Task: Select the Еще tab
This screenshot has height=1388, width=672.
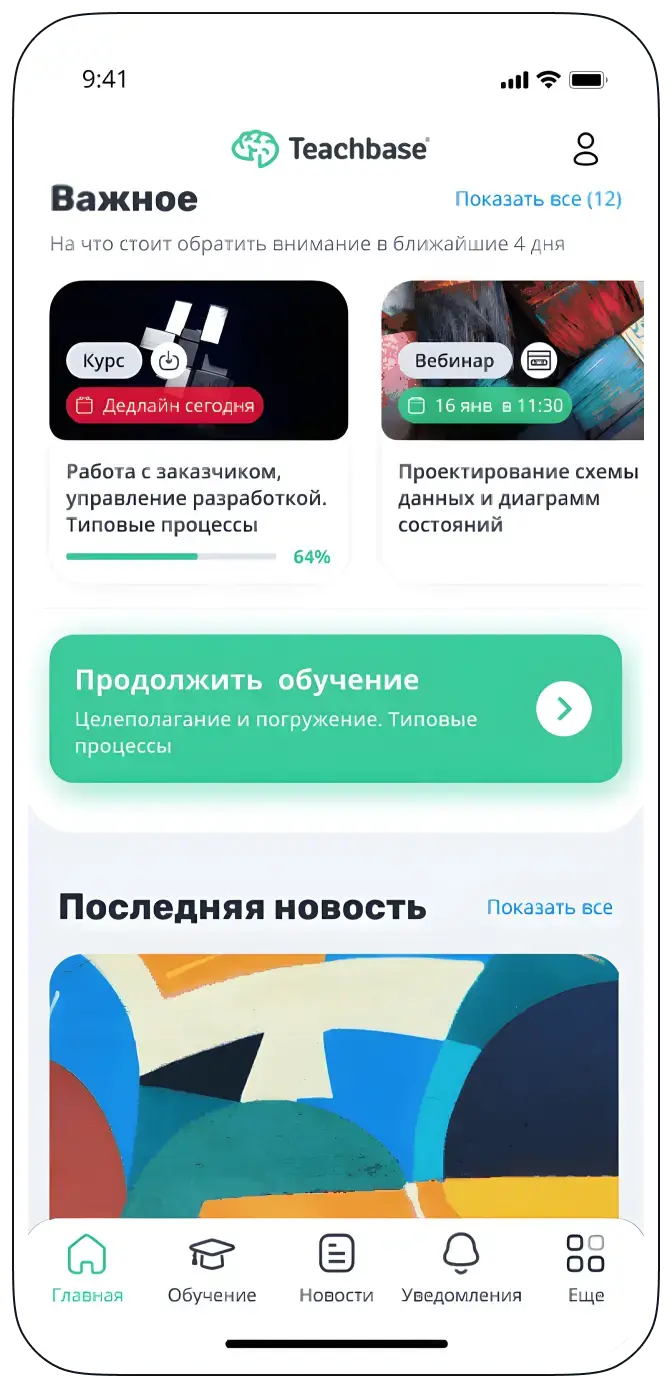Action: point(585,1268)
